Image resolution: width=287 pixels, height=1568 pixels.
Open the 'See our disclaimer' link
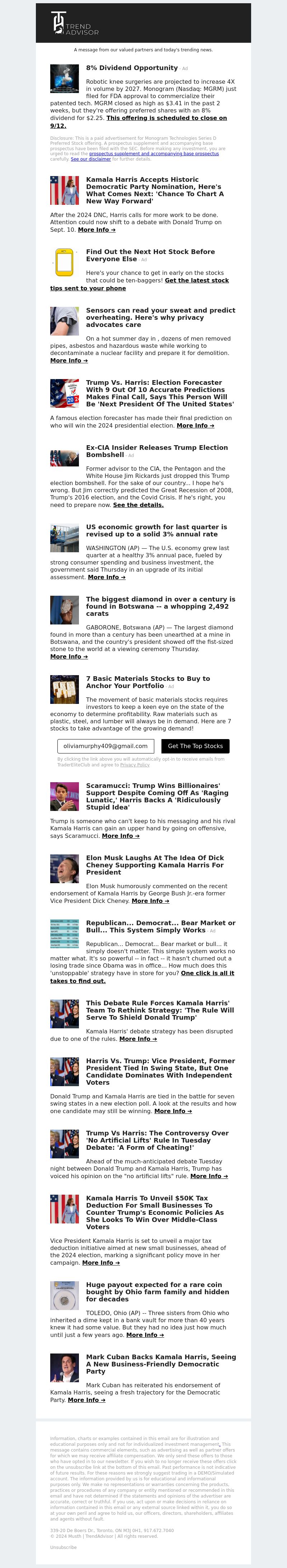(x=91, y=159)
